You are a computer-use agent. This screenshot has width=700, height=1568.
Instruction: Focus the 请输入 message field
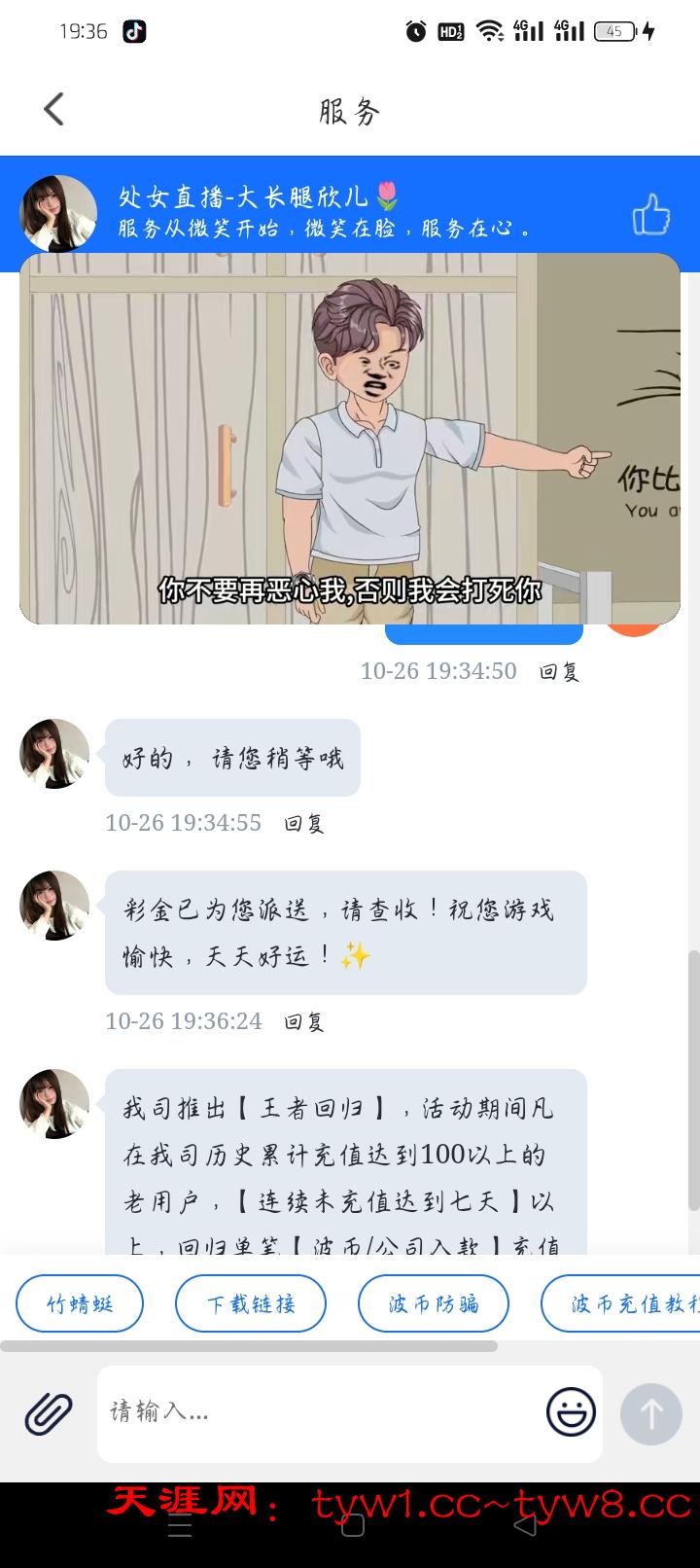(321, 1412)
